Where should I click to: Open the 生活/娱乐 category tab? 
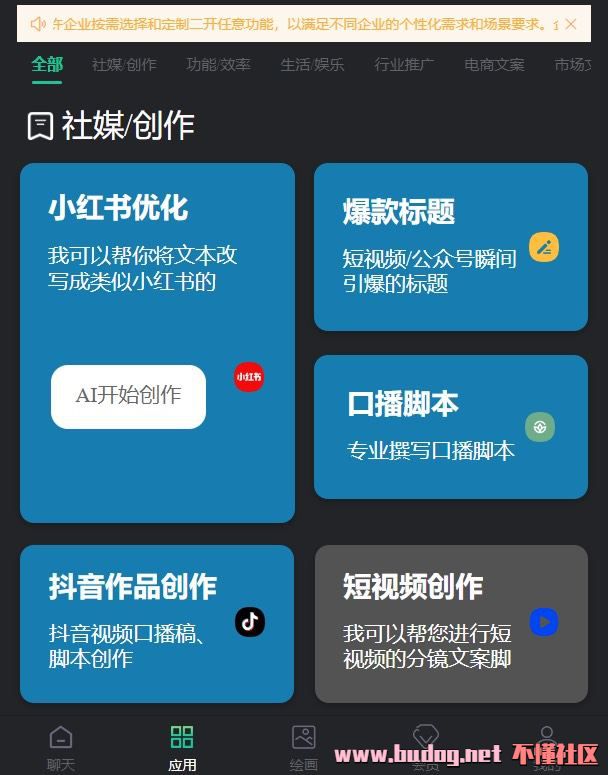(312, 65)
